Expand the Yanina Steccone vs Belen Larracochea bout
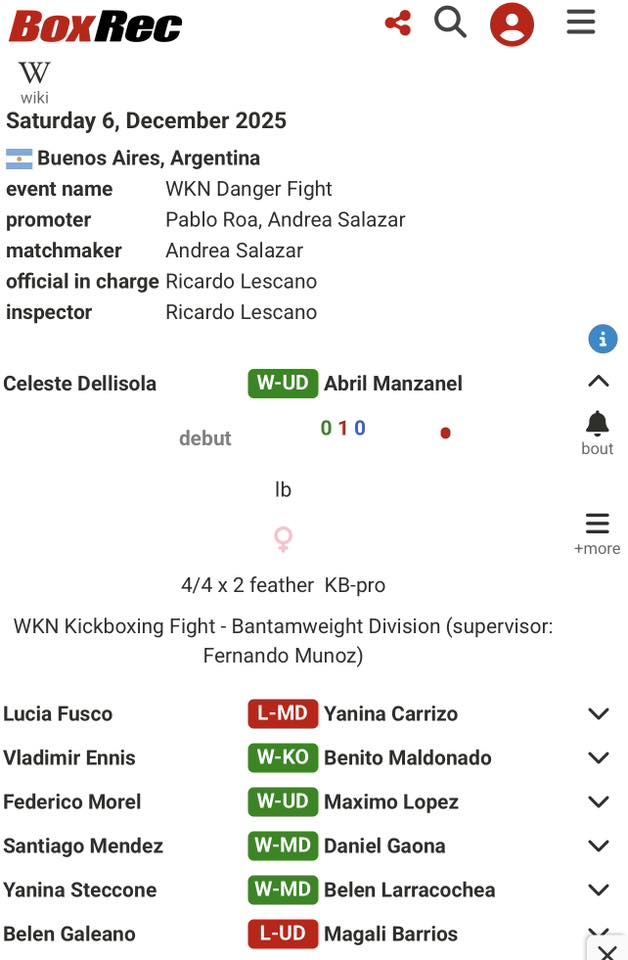 pyautogui.click(x=598, y=890)
